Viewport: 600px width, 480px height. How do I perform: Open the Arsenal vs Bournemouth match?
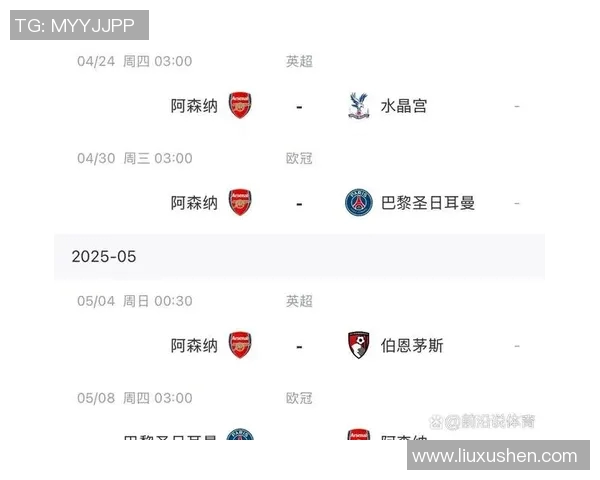click(299, 346)
